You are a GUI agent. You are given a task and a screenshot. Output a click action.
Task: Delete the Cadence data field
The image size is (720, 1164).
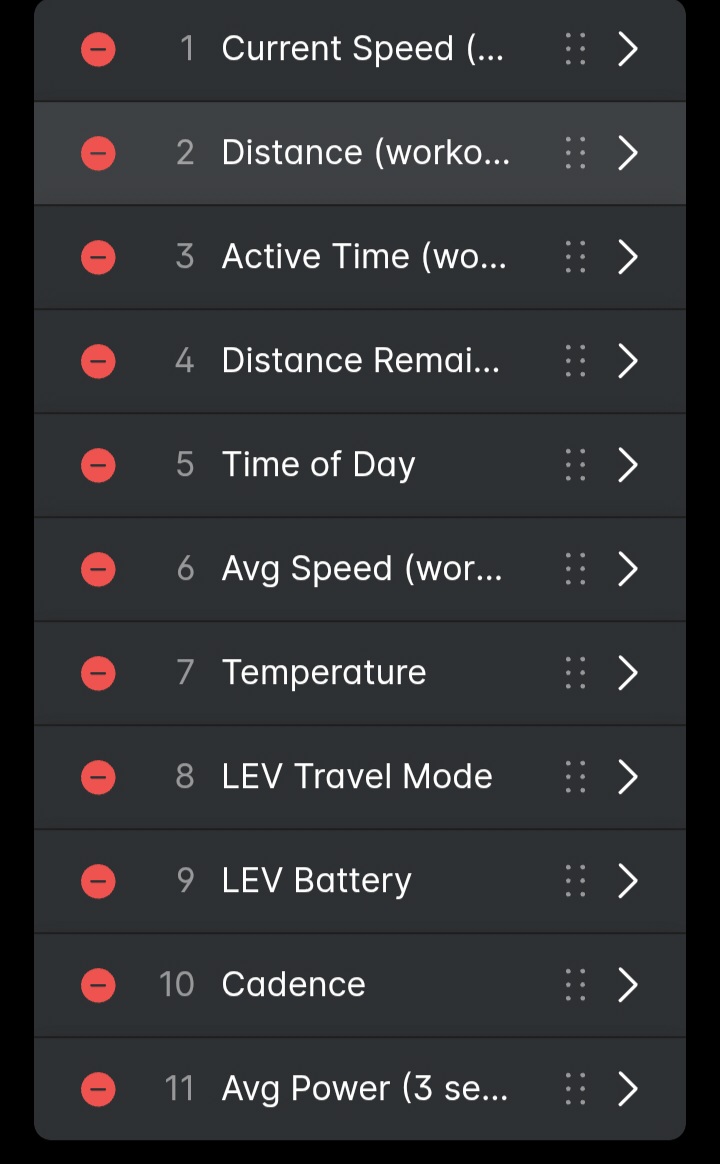tap(98, 985)
